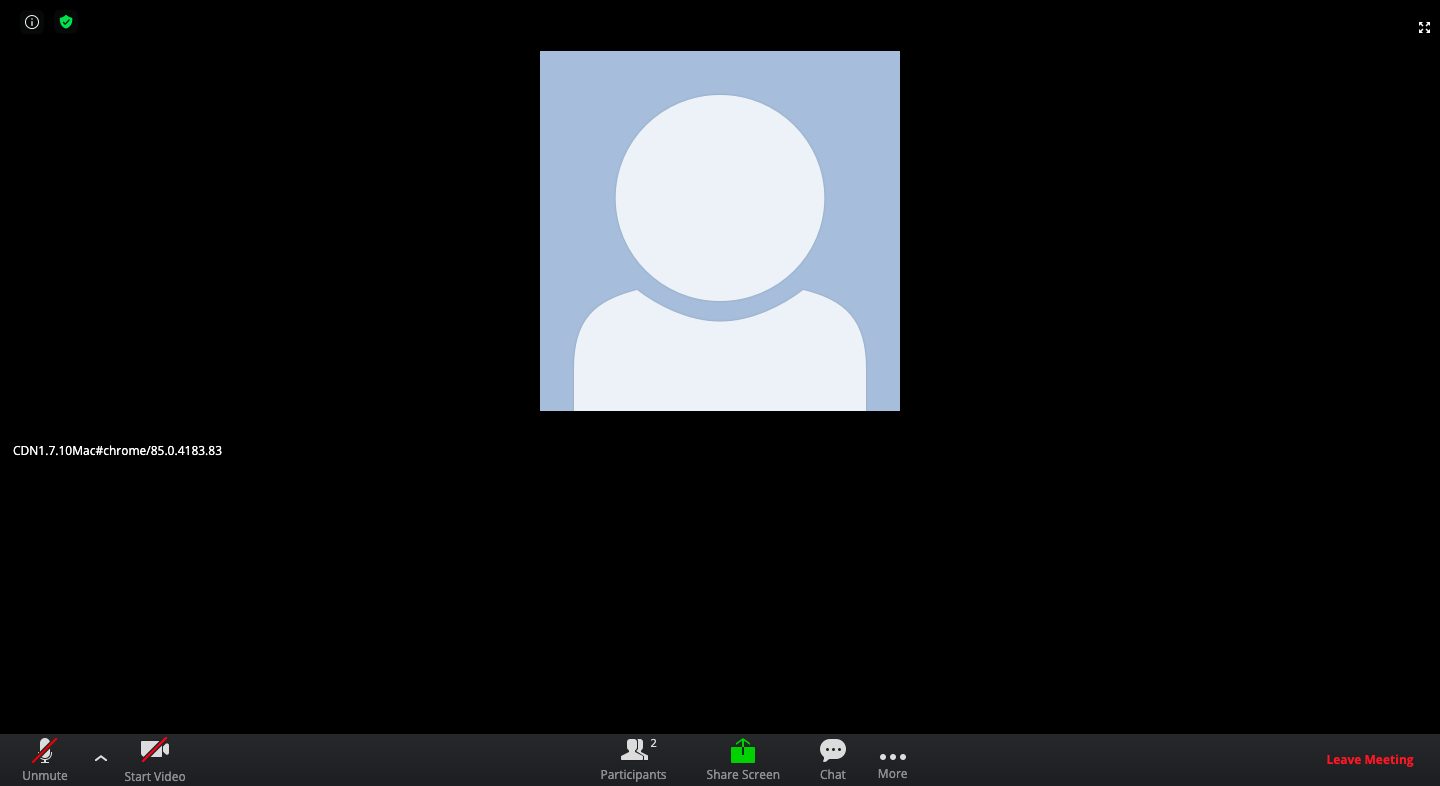The height and width of the screenshot is (786, 1440).
Task: Enter full screen mode
Action: tap(1424, 28)
